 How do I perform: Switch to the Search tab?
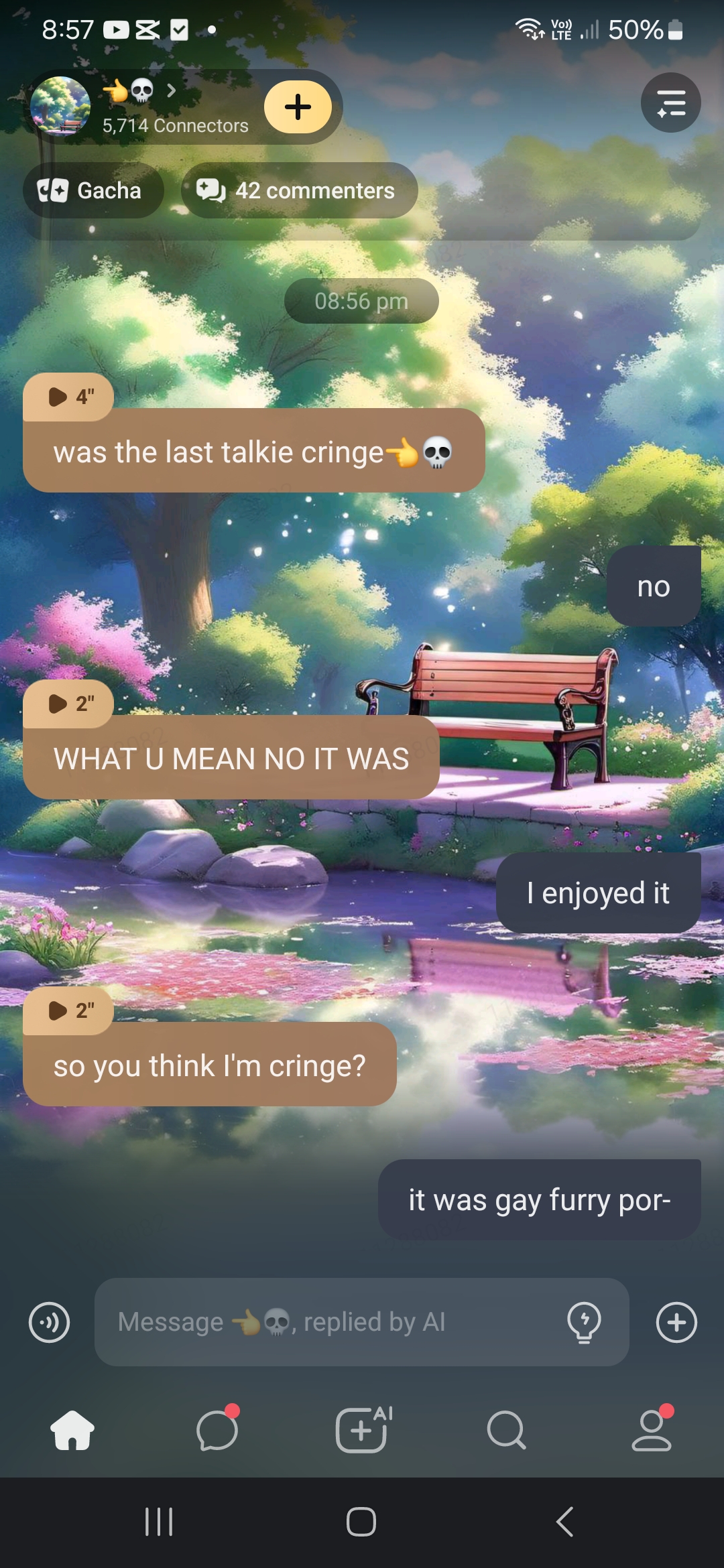tap(507, 1430)
